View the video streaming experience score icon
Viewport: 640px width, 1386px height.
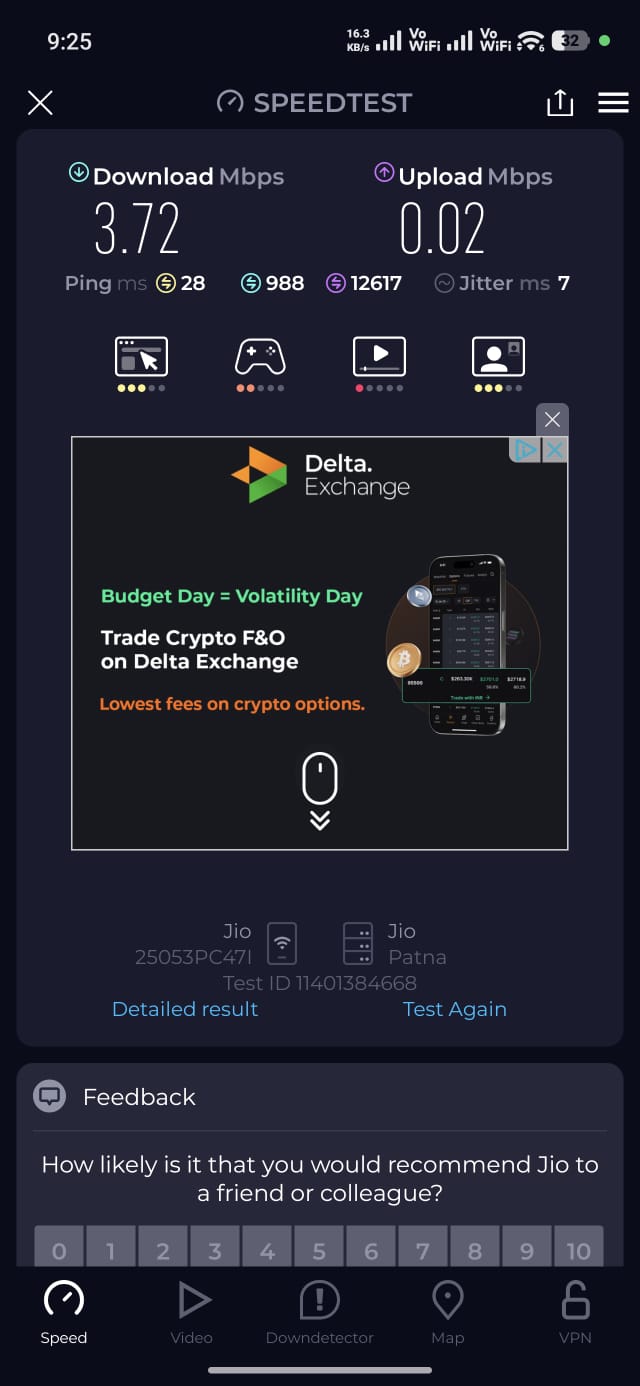pos(379,357)
